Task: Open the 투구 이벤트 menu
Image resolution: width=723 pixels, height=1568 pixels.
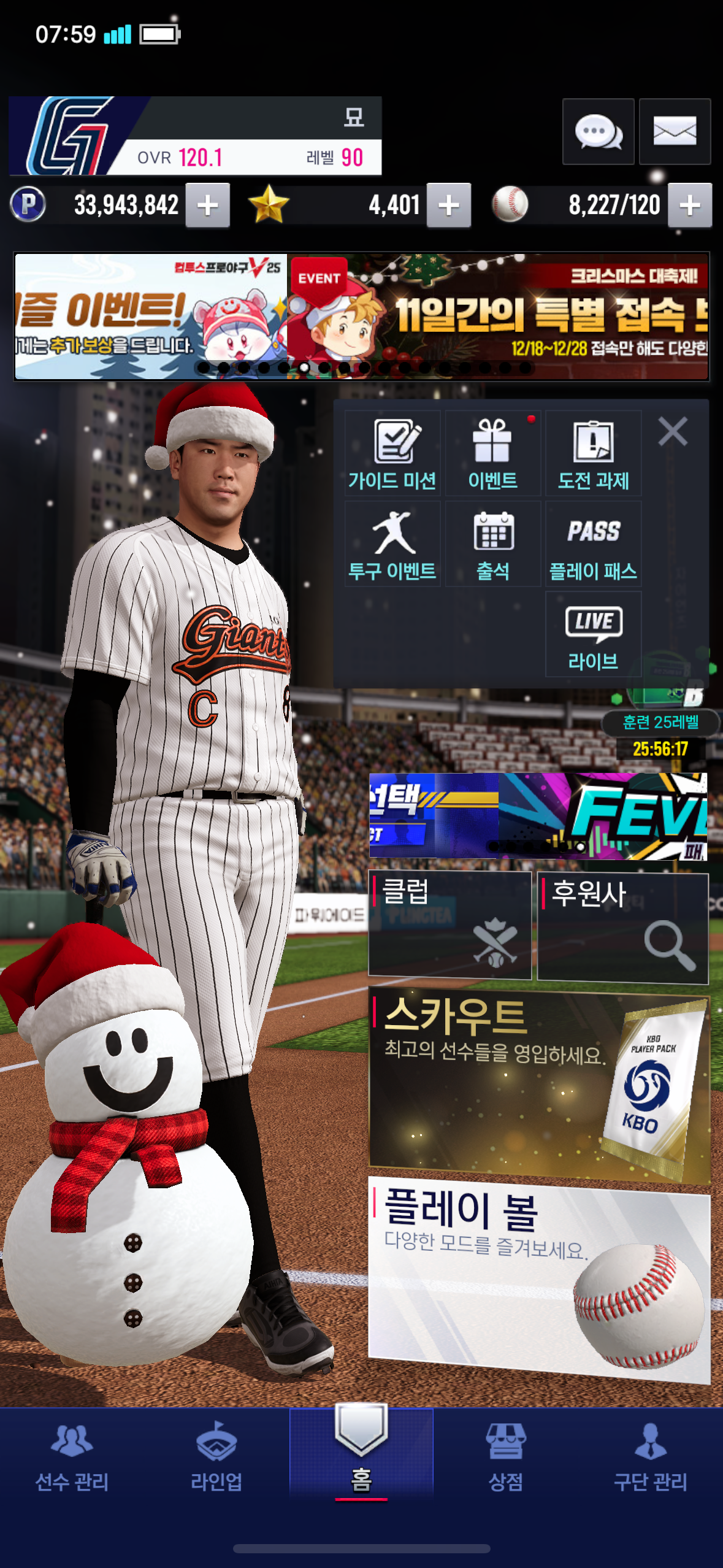Action: coord(392,544)
